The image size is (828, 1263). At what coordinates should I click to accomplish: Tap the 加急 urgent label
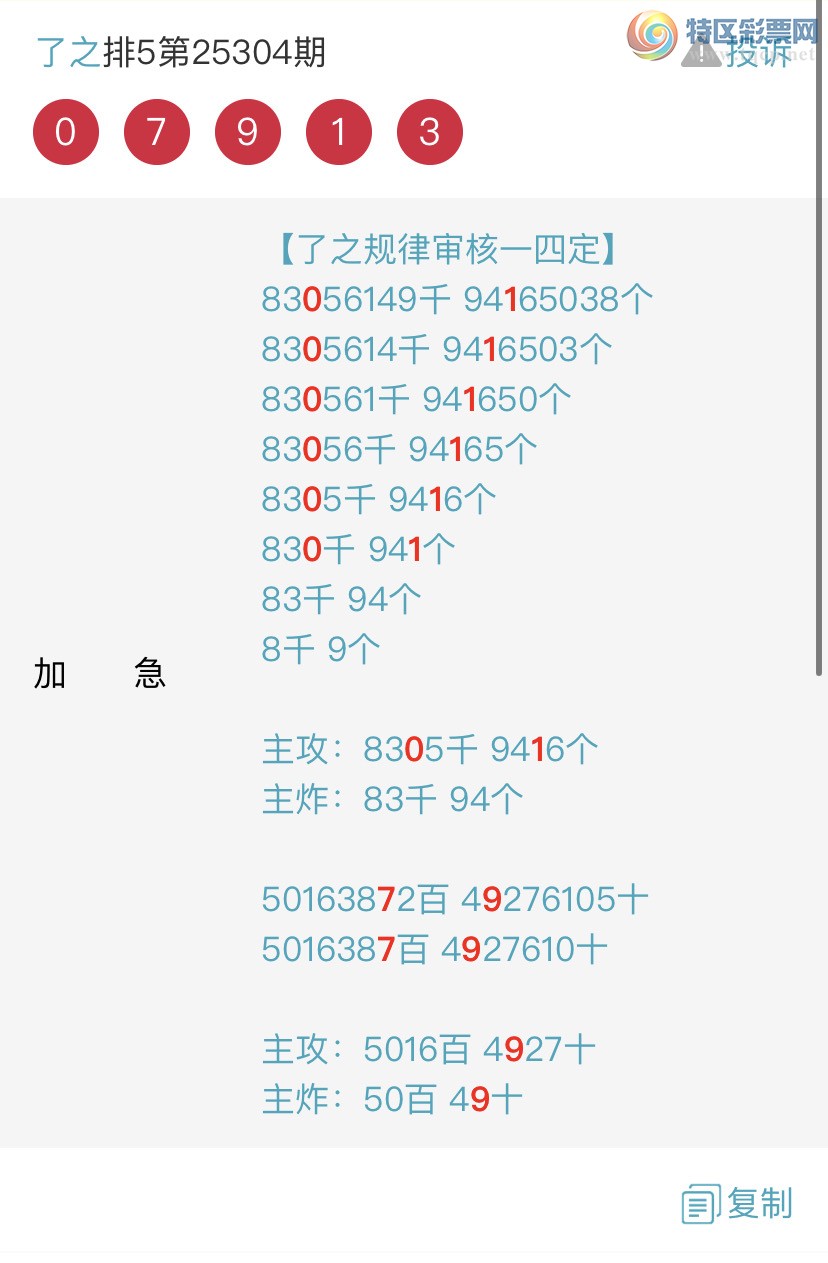(x=100, y=674)
